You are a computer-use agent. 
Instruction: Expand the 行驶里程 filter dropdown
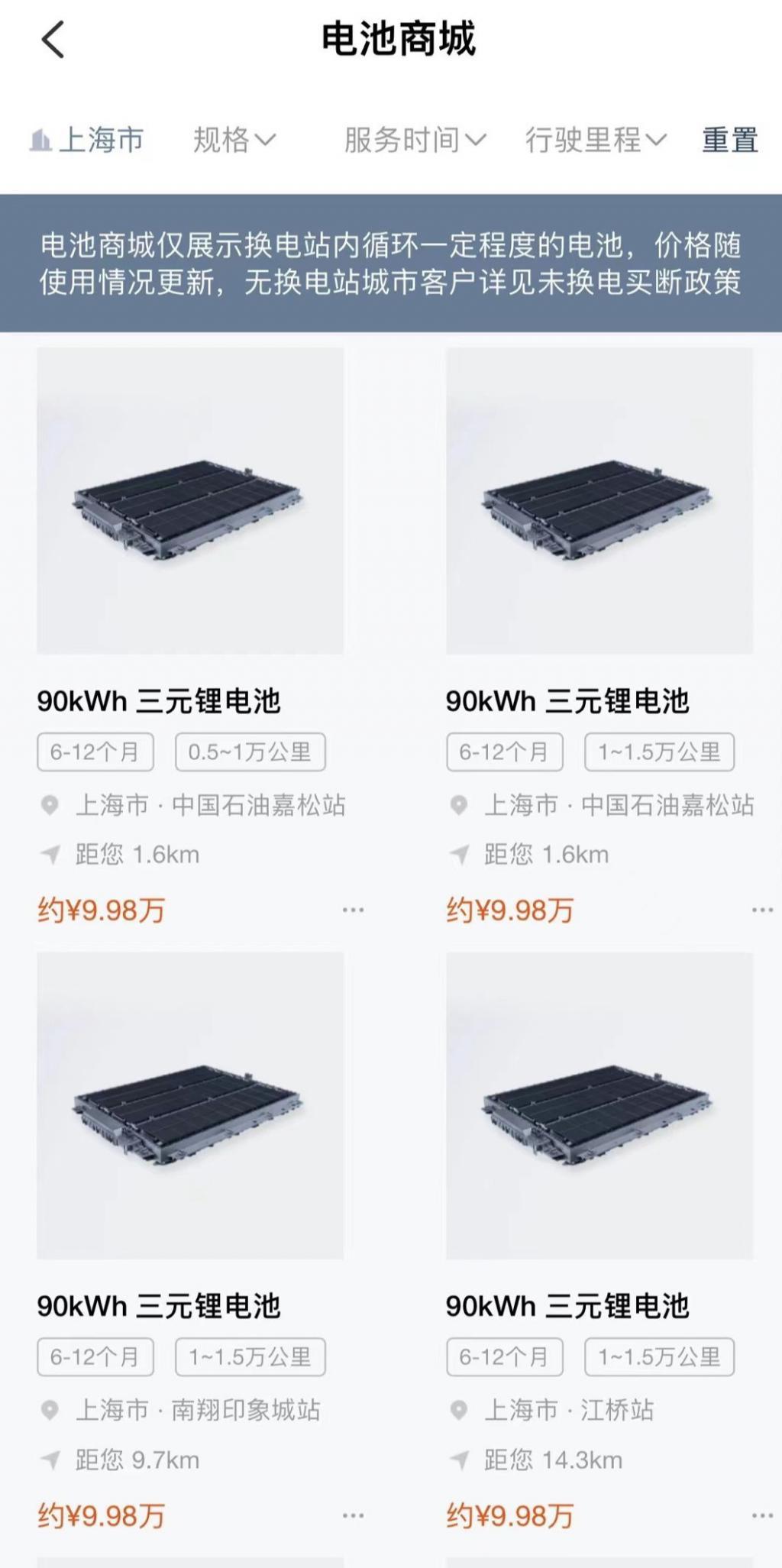pyautogui.click(x=596, y=141)
